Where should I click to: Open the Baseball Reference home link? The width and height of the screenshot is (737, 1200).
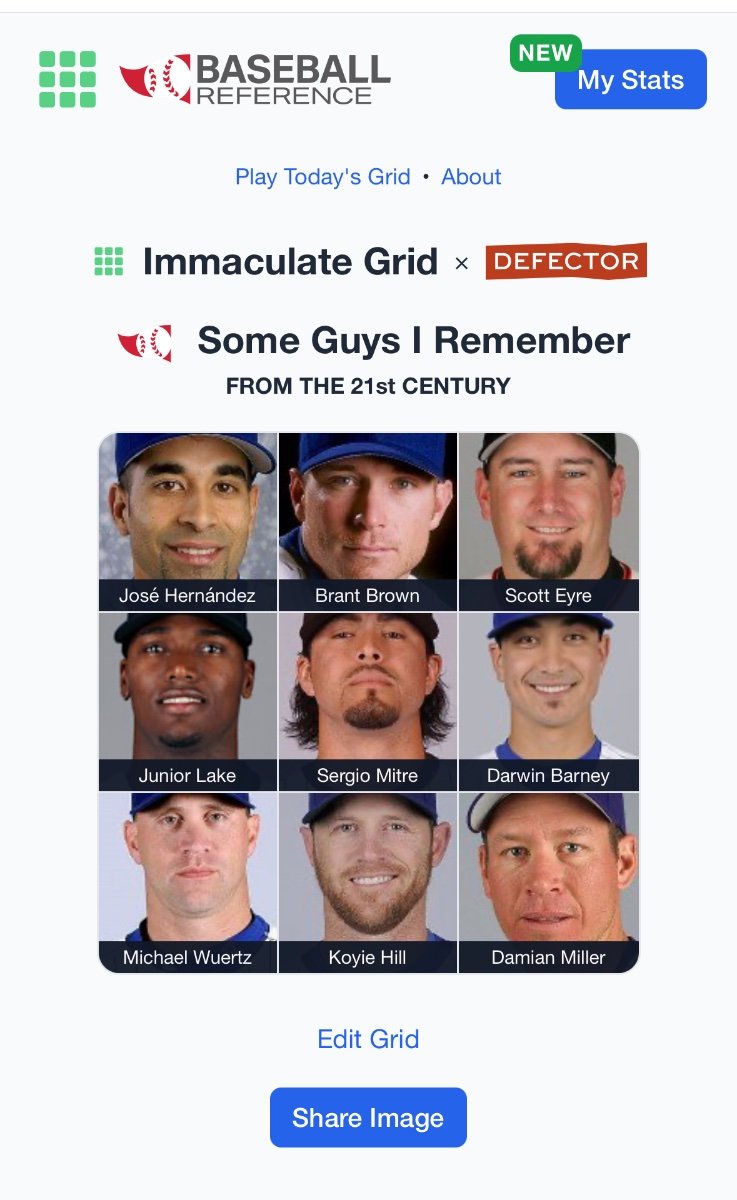(255, 79)
